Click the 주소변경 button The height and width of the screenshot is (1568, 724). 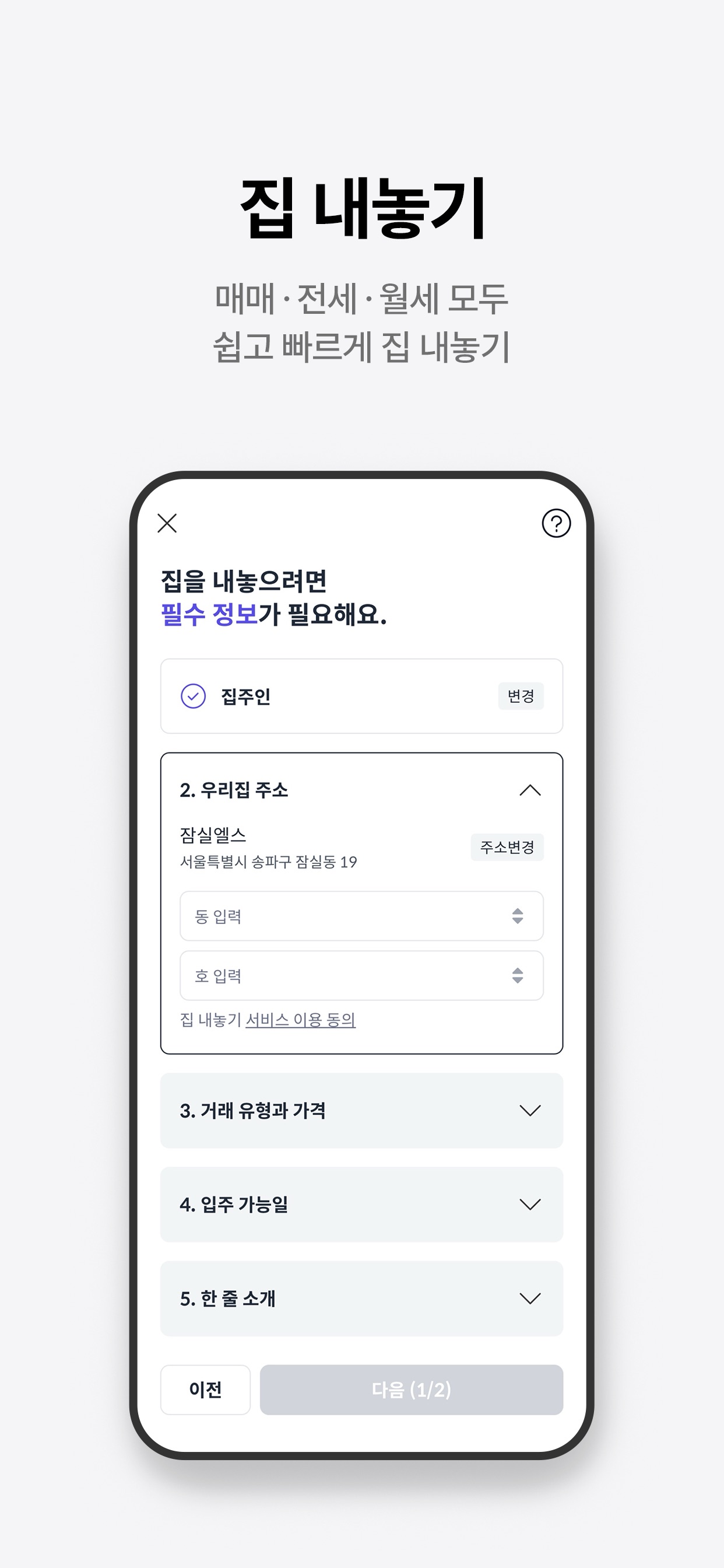[x=508, y=846]
